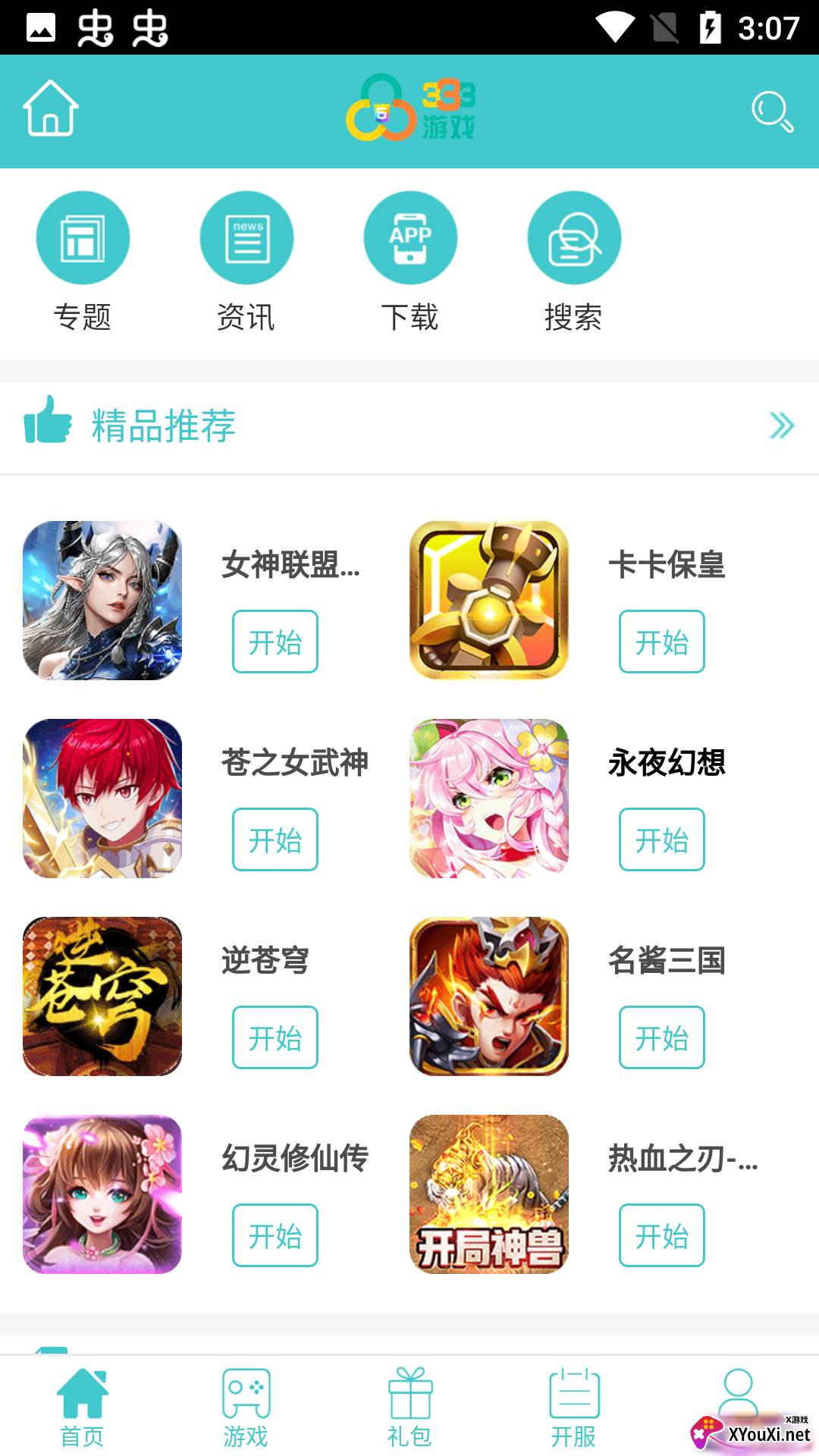The width and height of the screenshot is (819, 1456).
Task: Open the 搜索 shortcut
Action: pyautogui.click(x=574, y=238)
